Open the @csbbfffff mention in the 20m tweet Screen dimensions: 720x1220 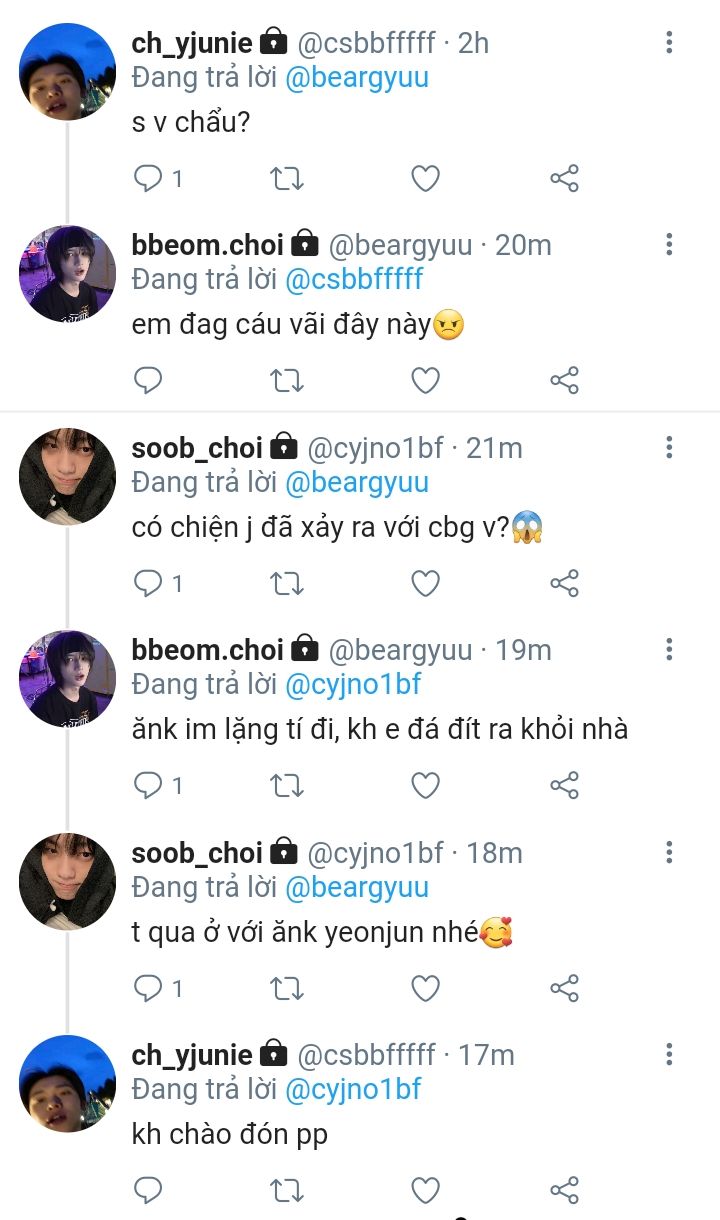(354, 280)
